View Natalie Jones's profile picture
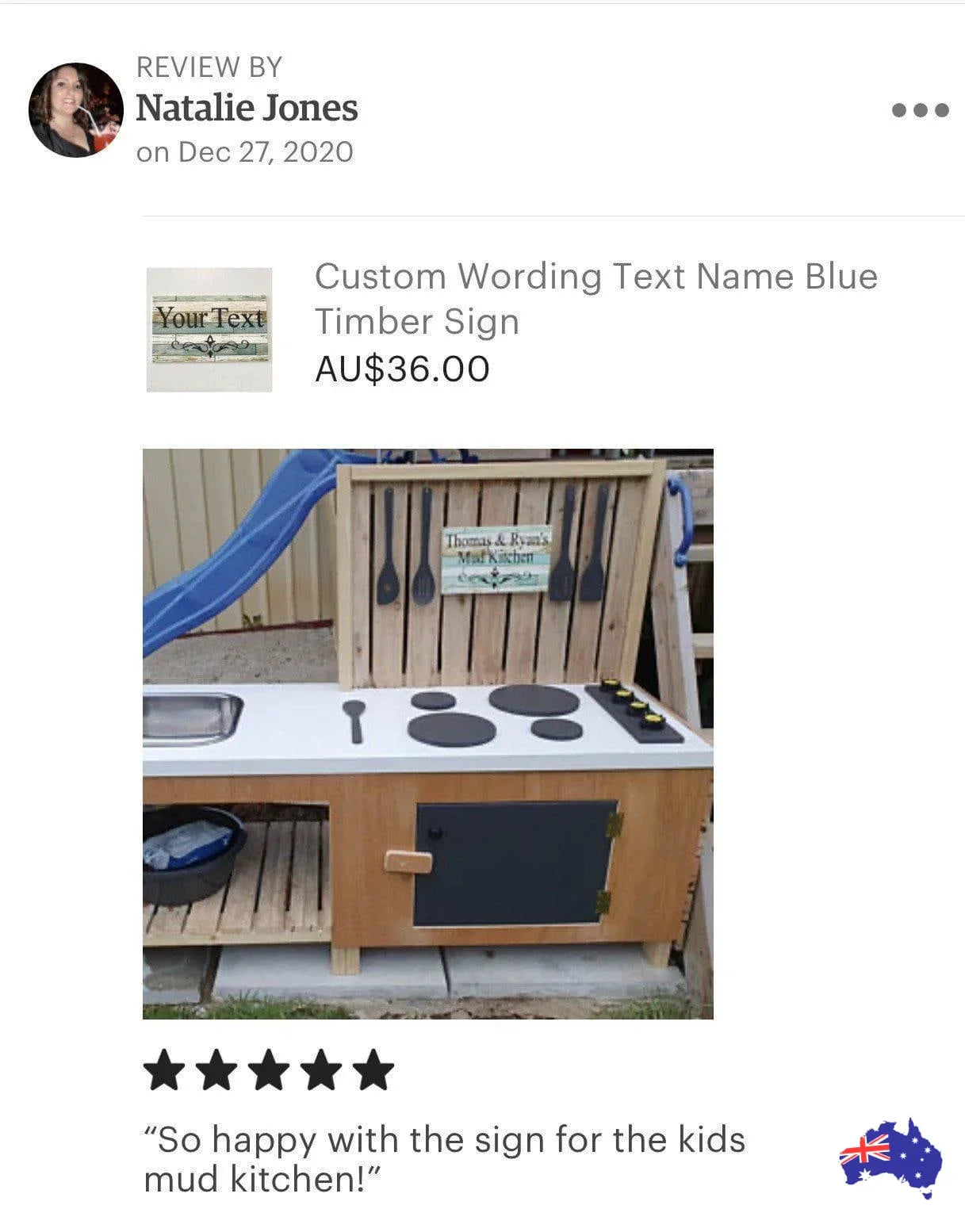Image resolution: width=965 pixels, height=1232 pixels. [76, 110]
